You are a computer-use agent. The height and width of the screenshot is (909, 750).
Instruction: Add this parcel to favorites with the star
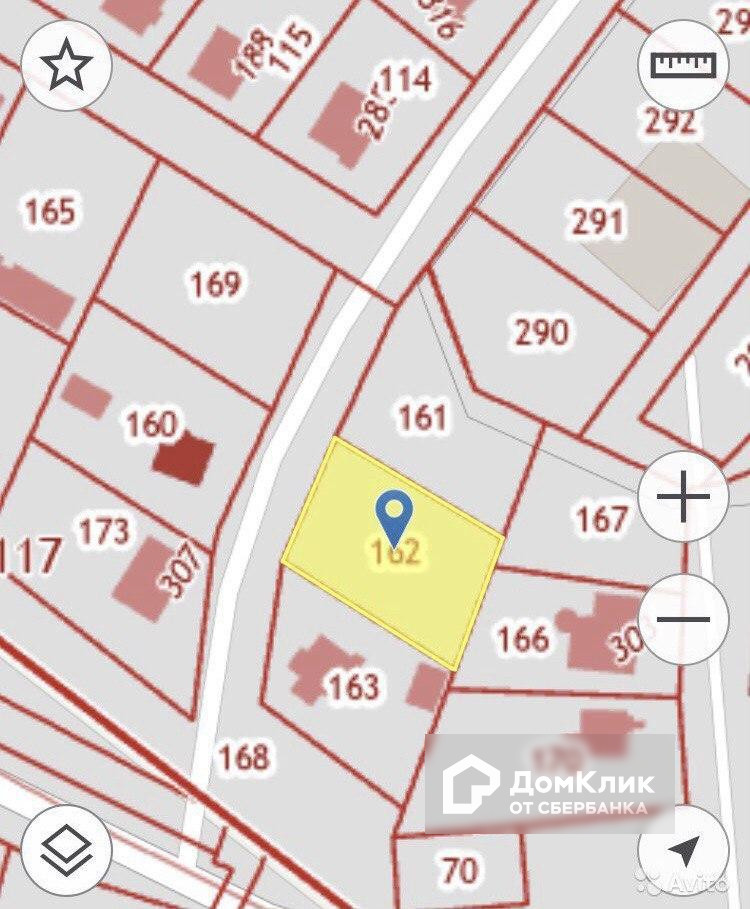[x=66, y=67]
